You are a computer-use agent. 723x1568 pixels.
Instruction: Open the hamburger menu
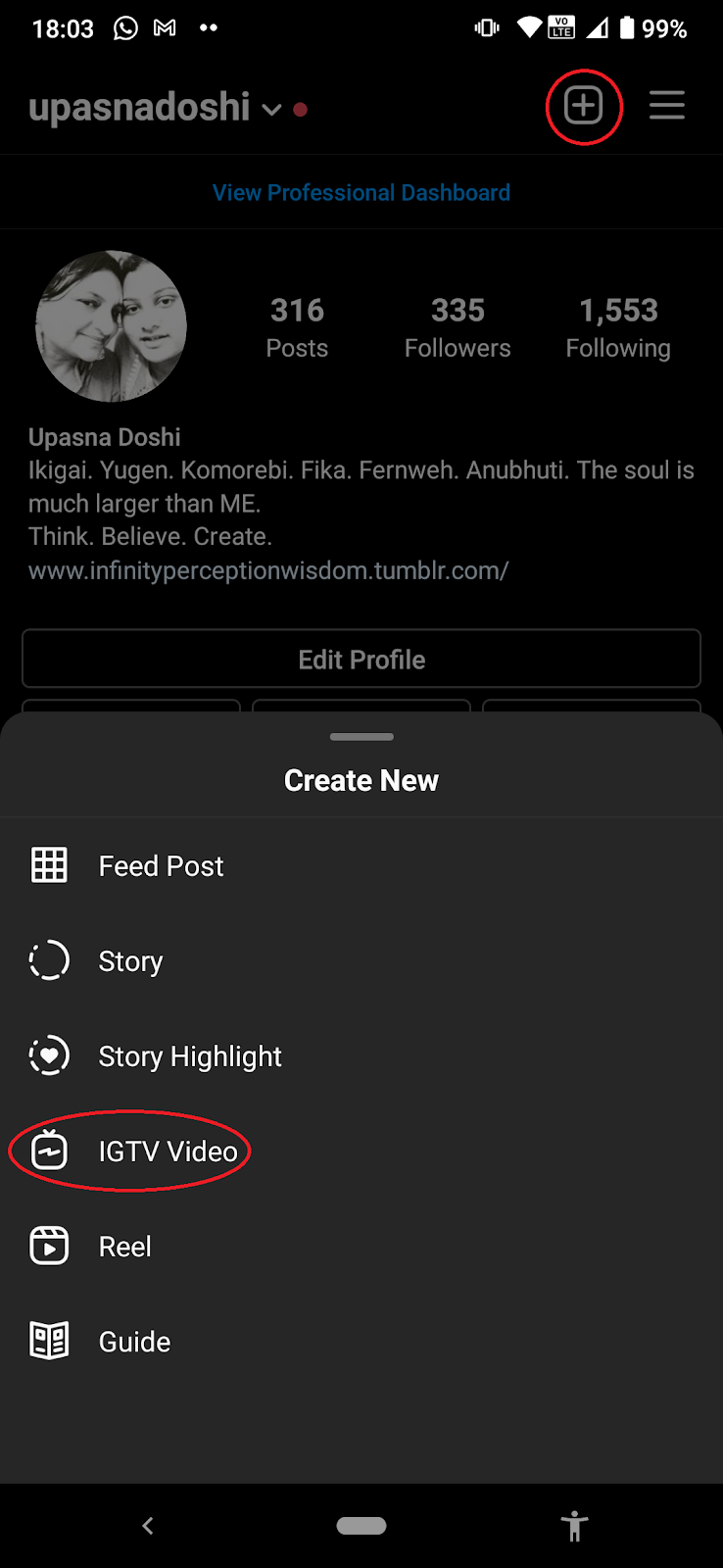pyautogui.click(x=667, y=105)
